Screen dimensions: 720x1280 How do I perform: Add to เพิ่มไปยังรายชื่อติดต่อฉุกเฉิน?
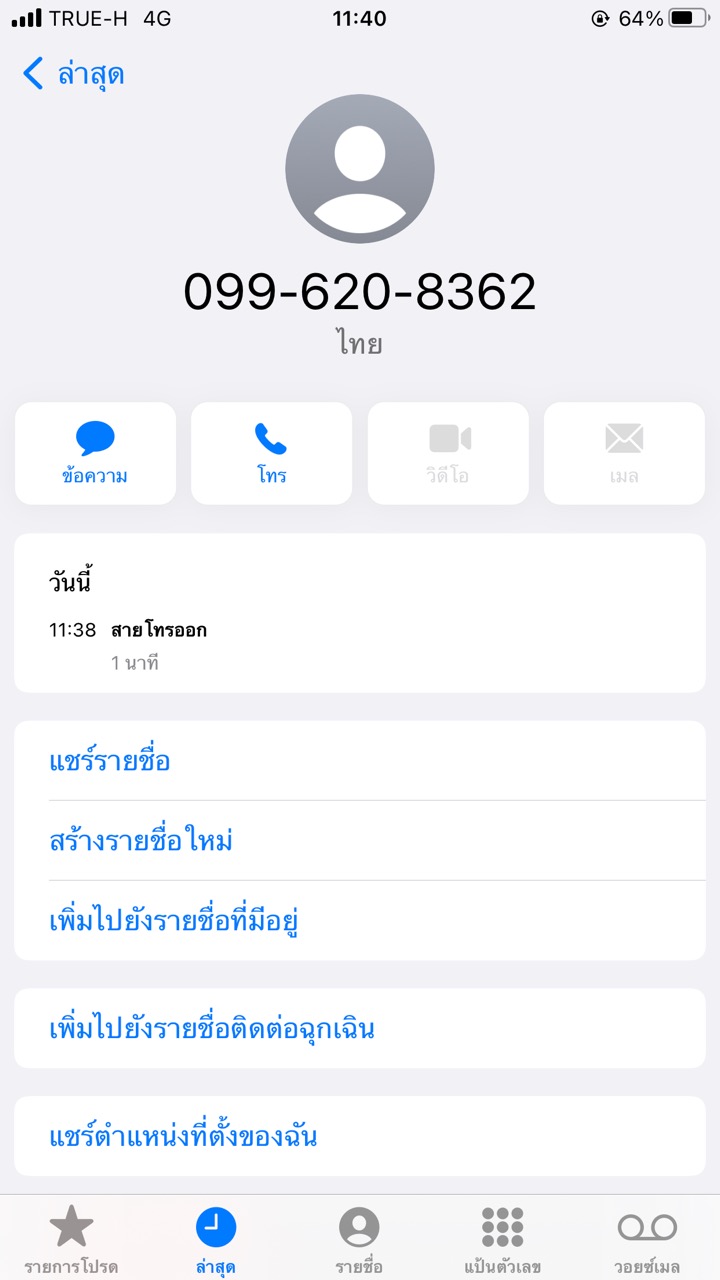coord(212,1028)
